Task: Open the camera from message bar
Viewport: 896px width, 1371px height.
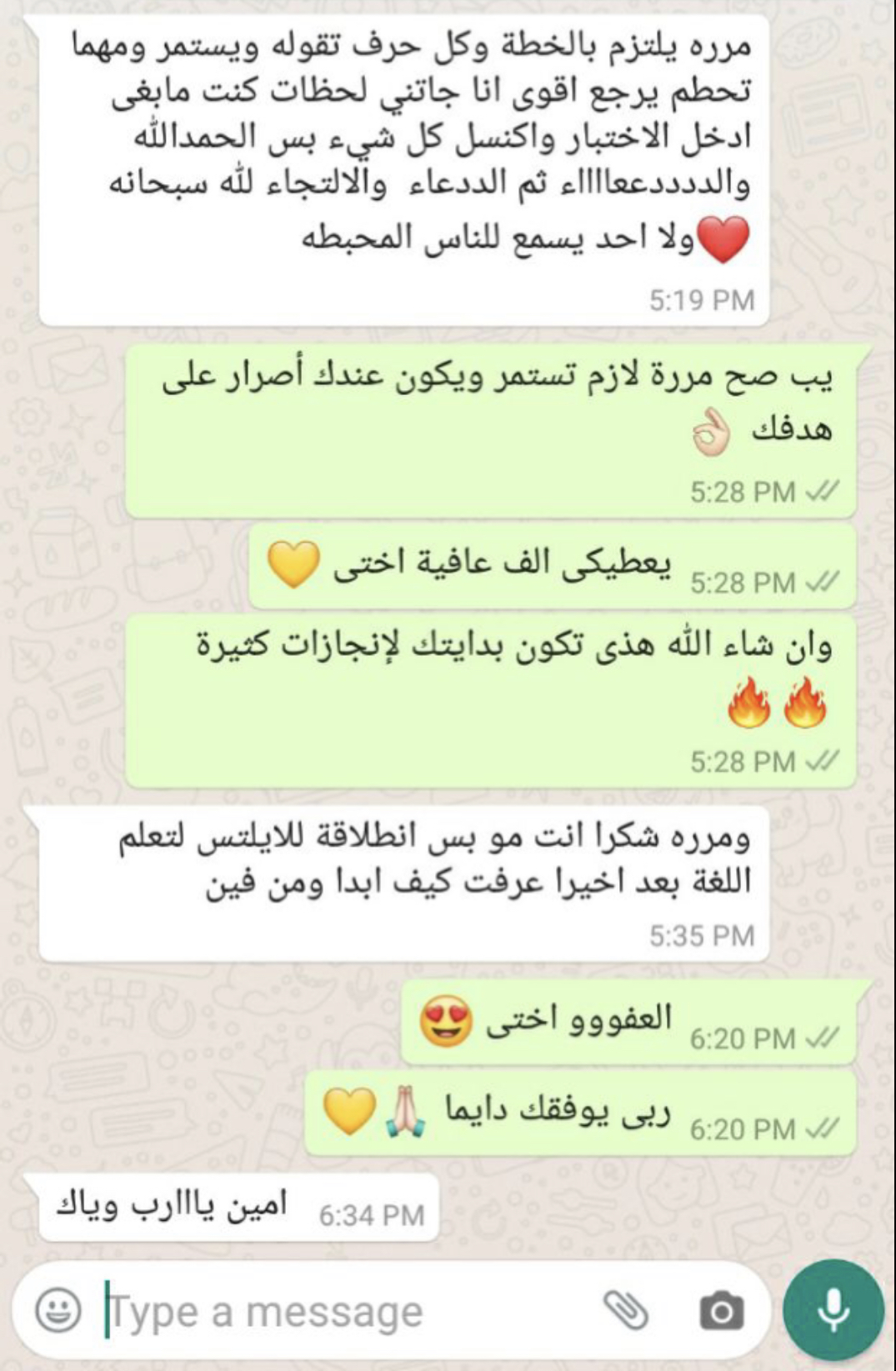Action: pyautogui.click(x=721, y=1312)
